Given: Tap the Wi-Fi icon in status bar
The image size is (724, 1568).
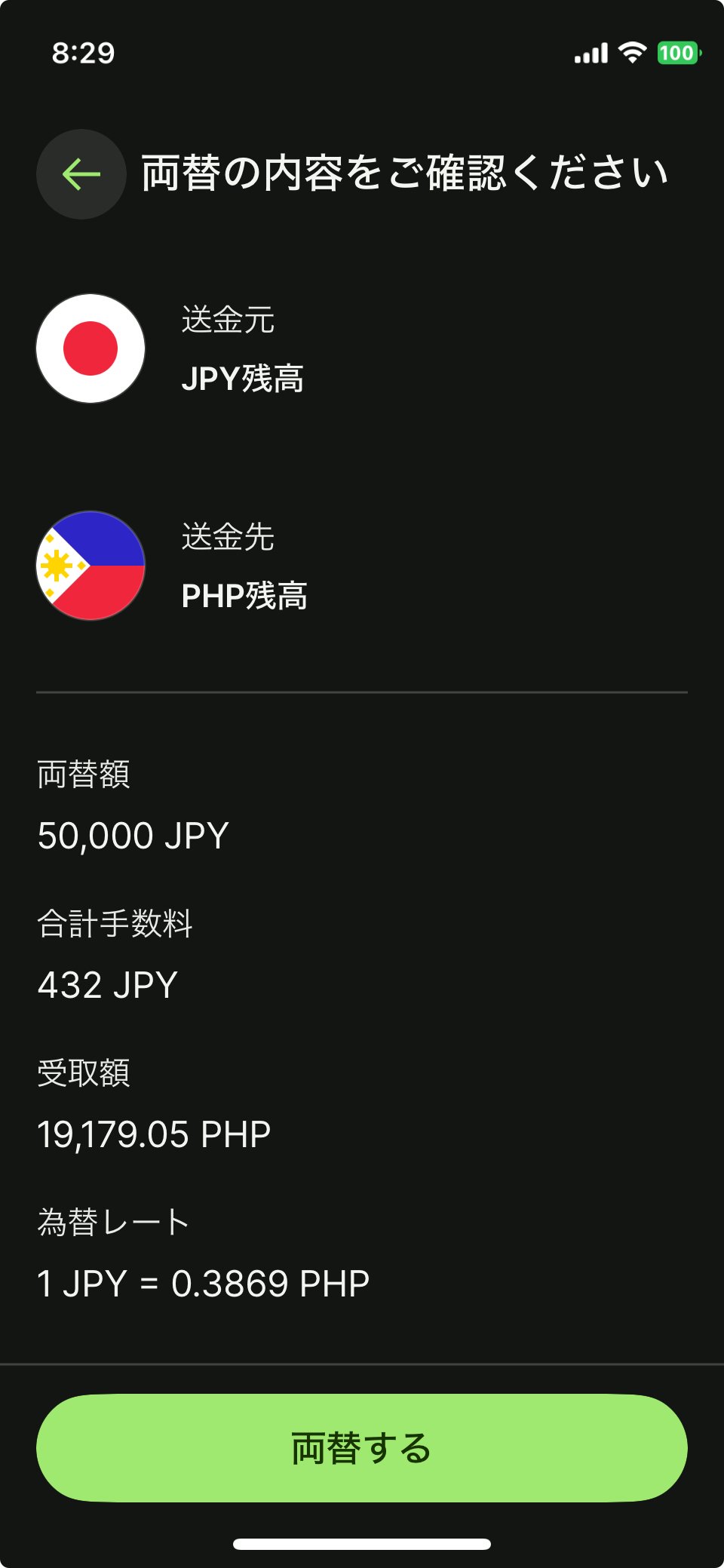Looking at the screenshot, I should (x=632, y=53).
